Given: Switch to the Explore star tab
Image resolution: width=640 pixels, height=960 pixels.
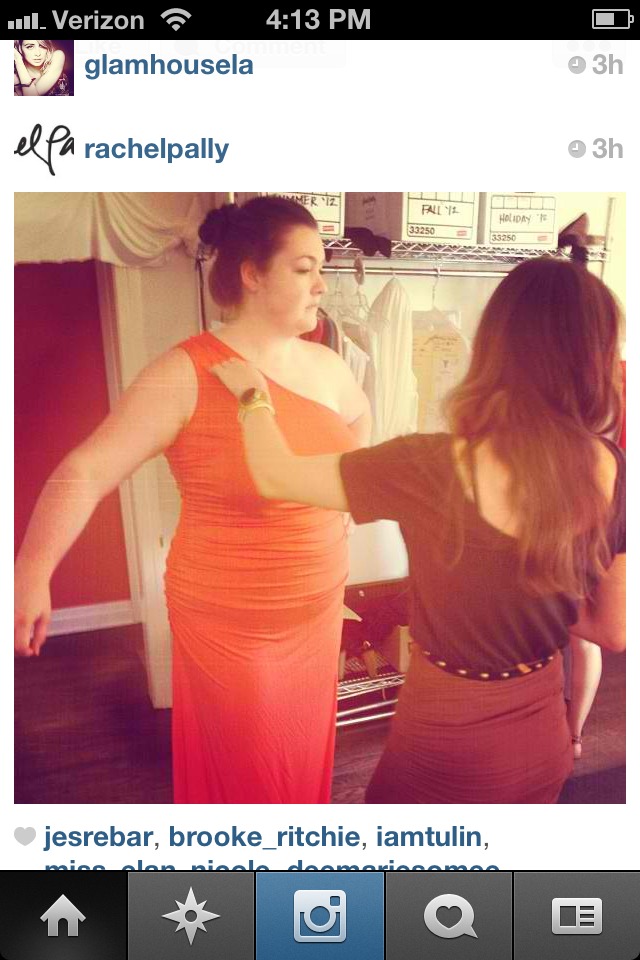Looking at the screenshot, I should tap(191, 916).
